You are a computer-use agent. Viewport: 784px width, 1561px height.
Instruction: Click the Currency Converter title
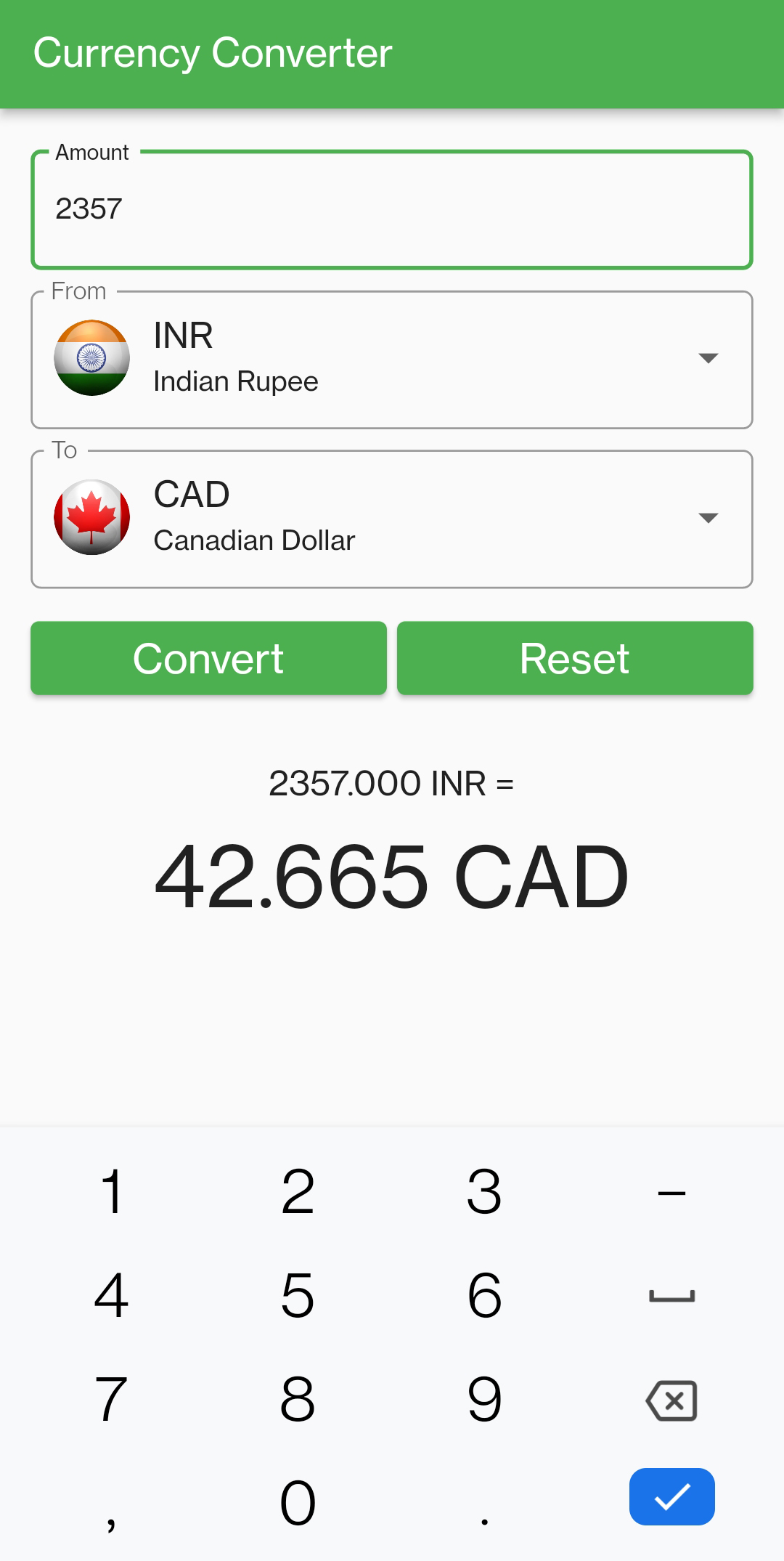coord(213,52)
